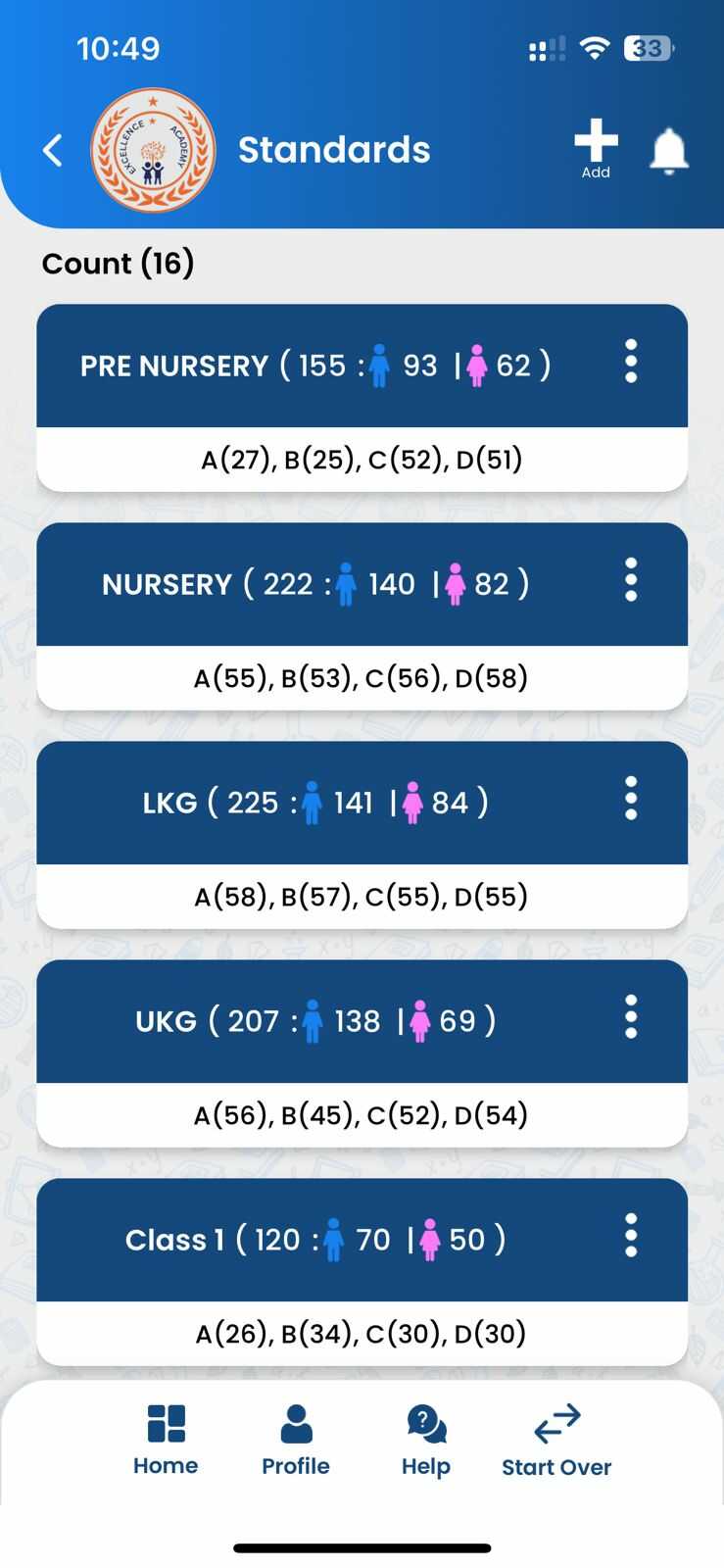724x1568 pixels.
Task: Open the NURSERY standard card
Action: (314, 584)
